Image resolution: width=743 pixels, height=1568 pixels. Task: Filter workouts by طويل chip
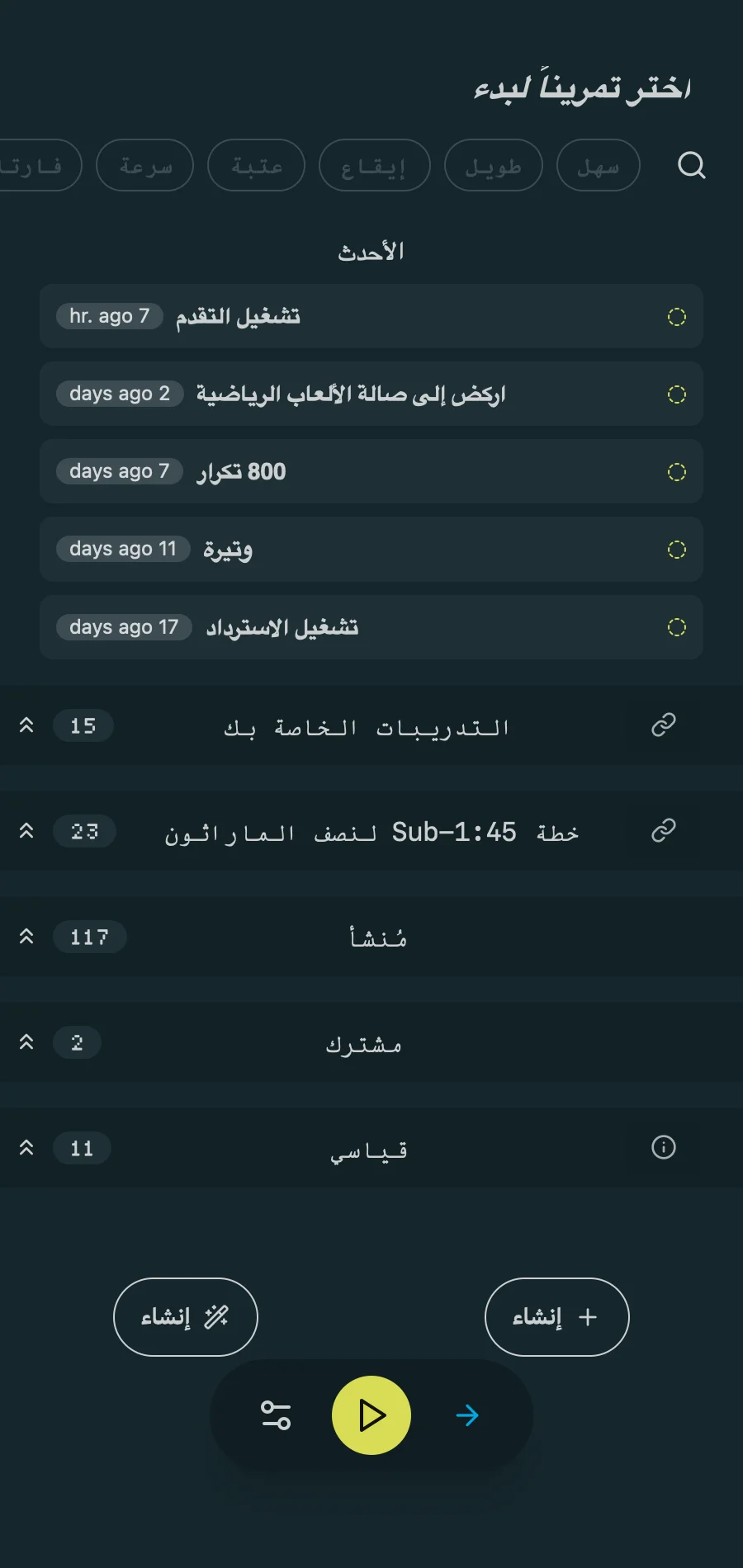click(x=493, y=166)
